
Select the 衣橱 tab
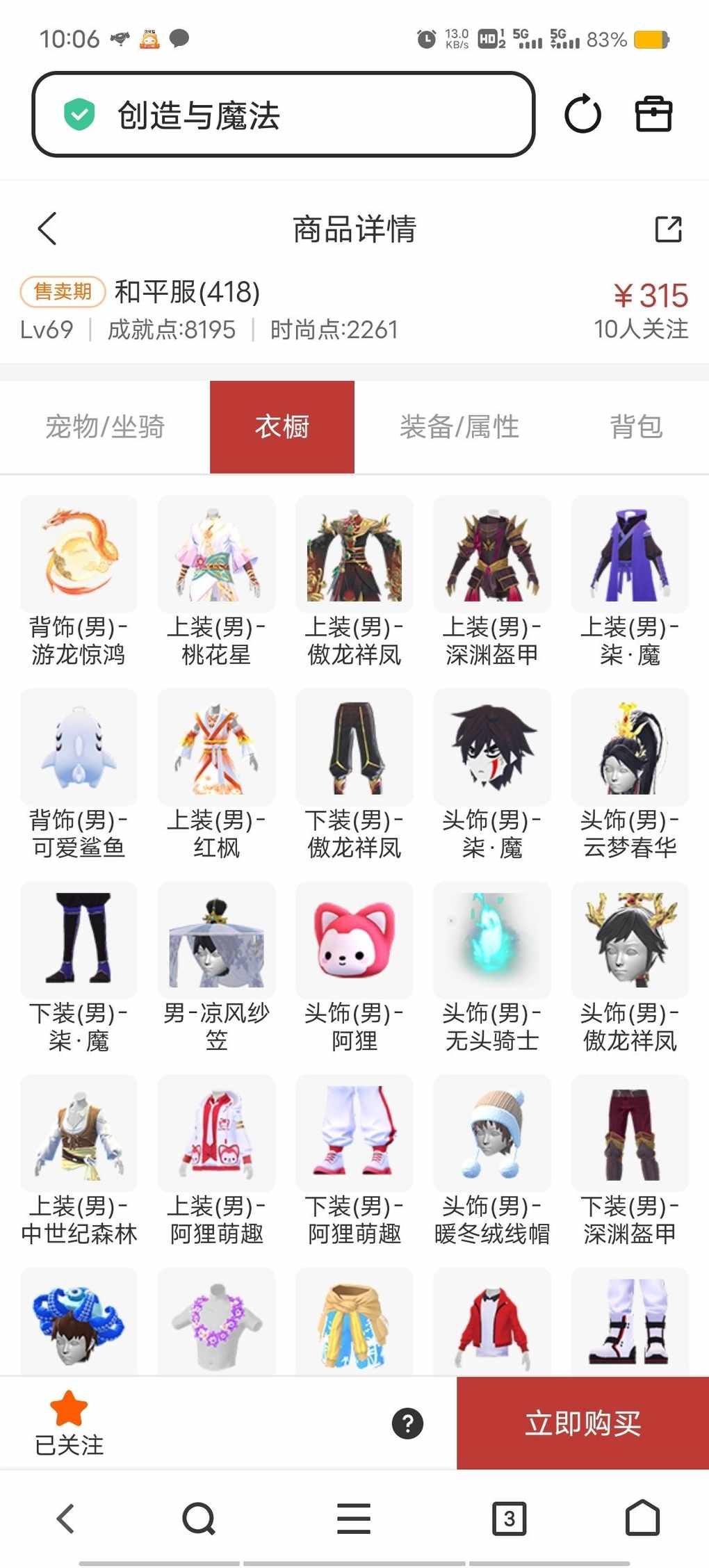282,427
